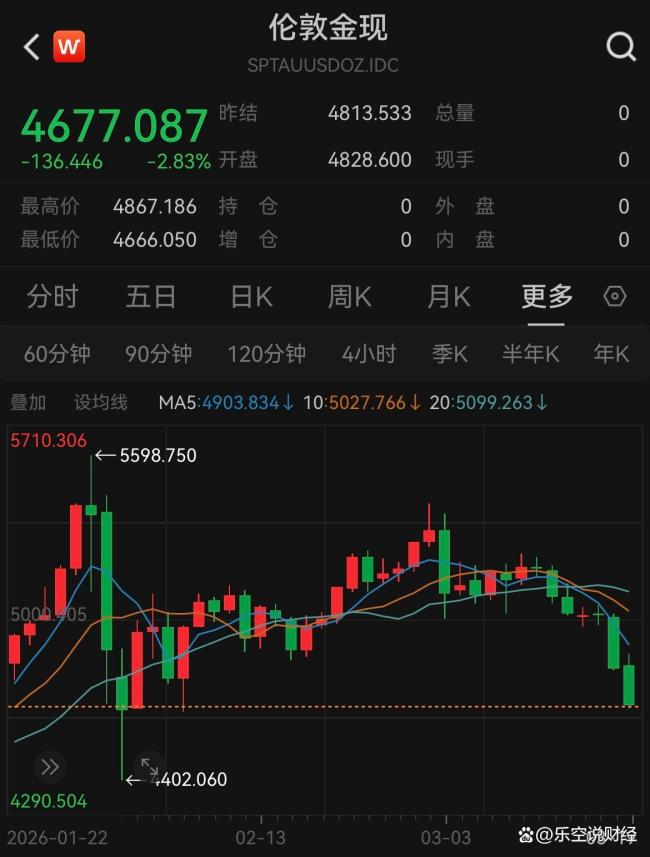Tap the red W icon
The width and height of the screenshot is (650, 857).
69,46
